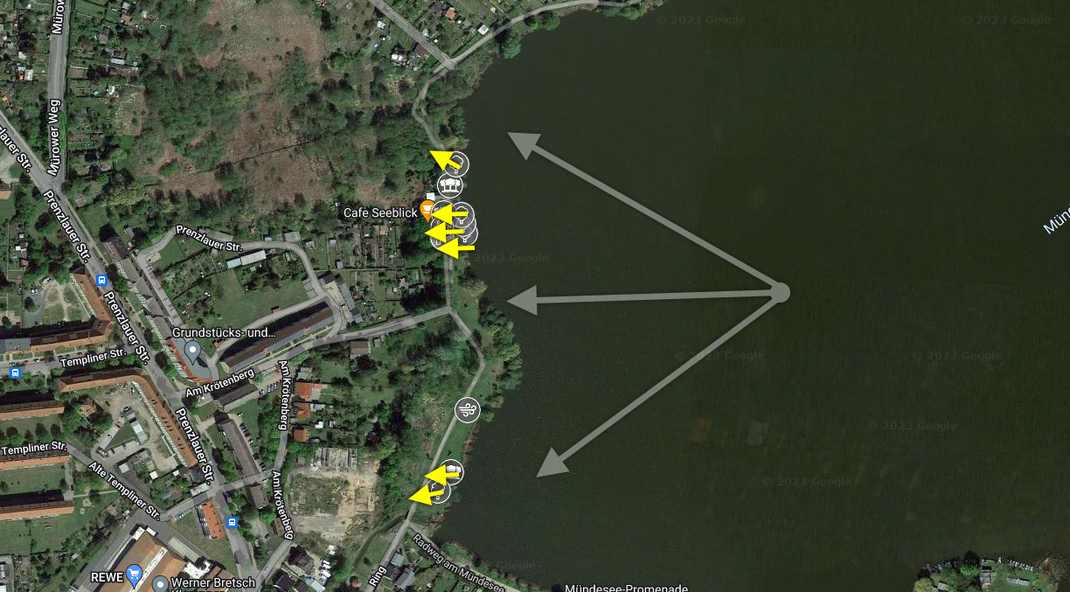Select the Grundstücks- und place pin
Screen dimensions: 1070x592
(x=192, y=351)
